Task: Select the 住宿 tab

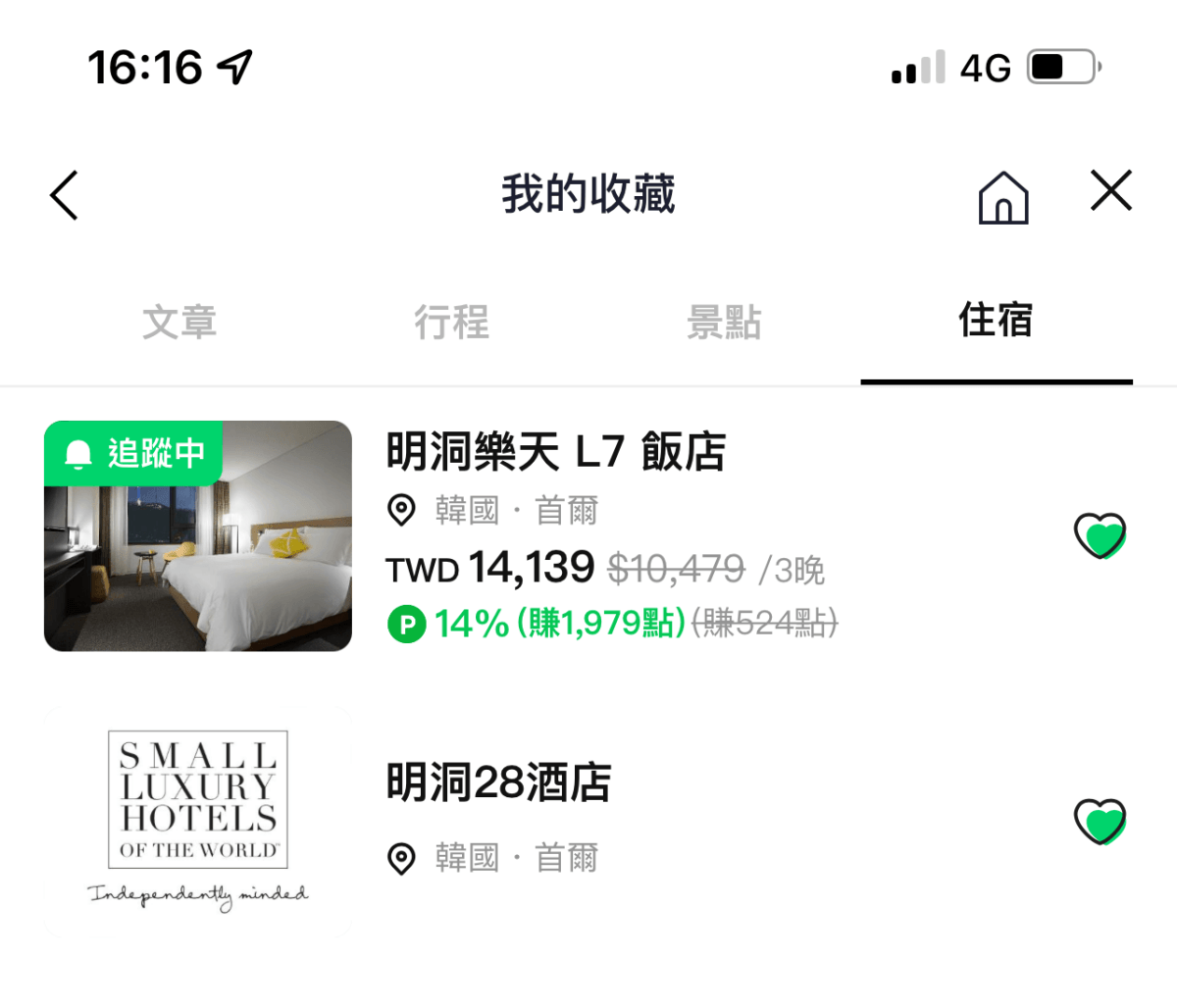Action: pos(996,321)
